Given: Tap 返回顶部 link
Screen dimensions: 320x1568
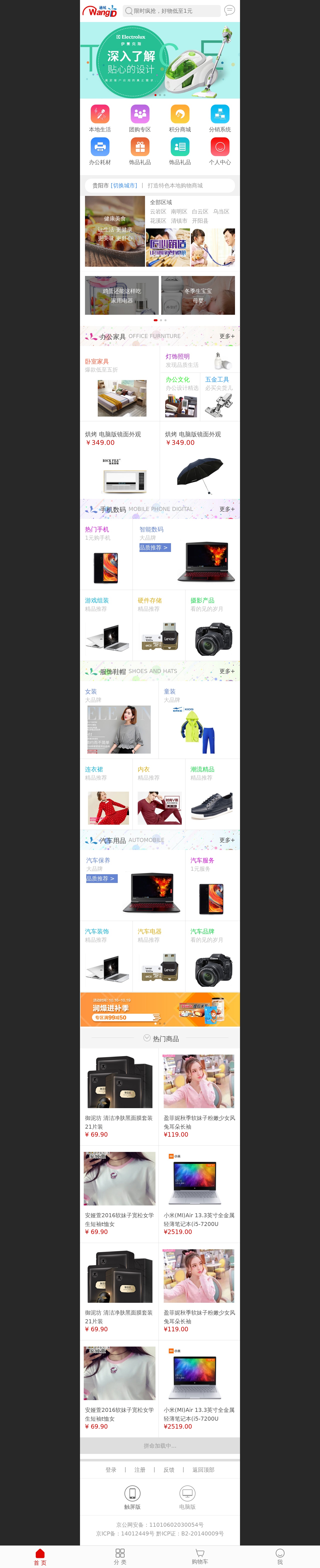Looking at the screenshot, I should [x=203, y=1469].
